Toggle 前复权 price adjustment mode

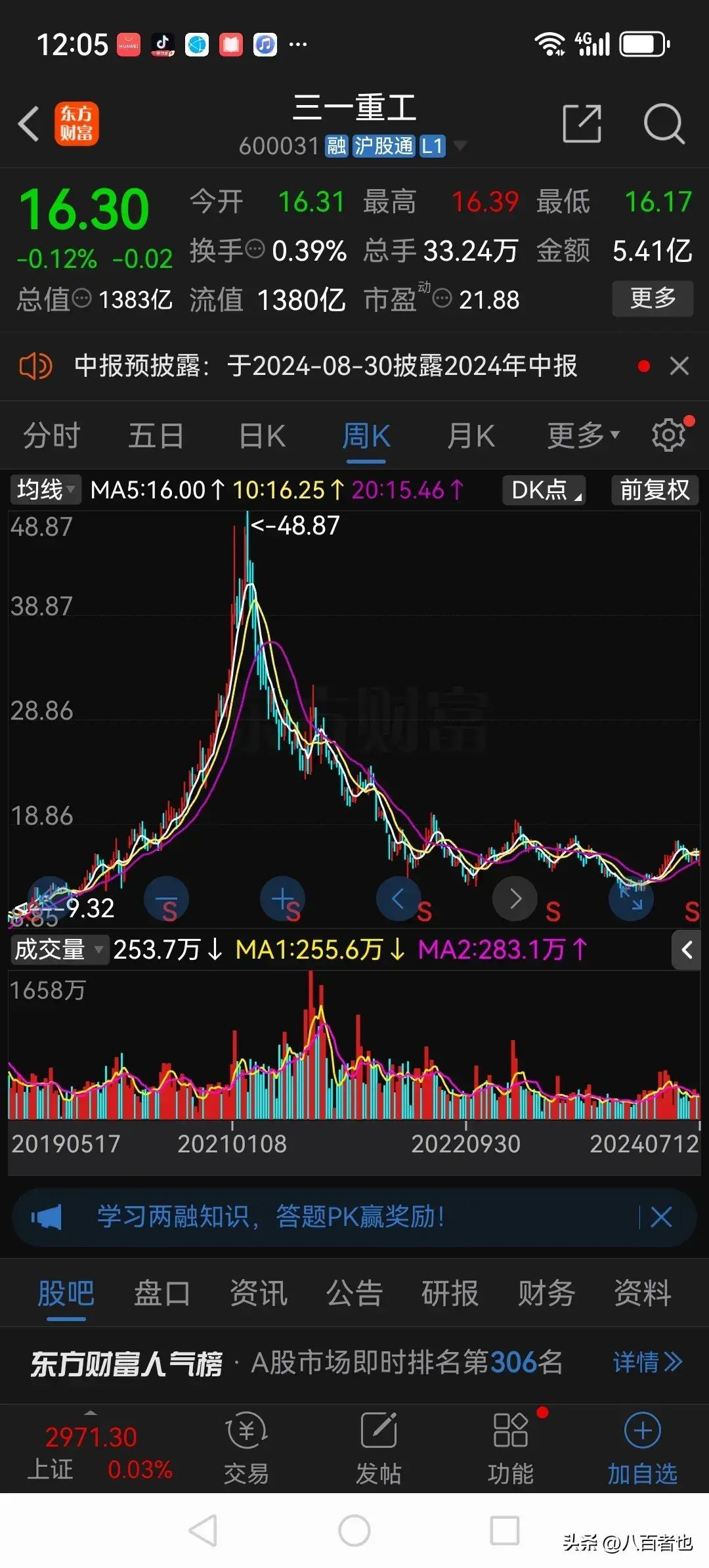(655, 490)
